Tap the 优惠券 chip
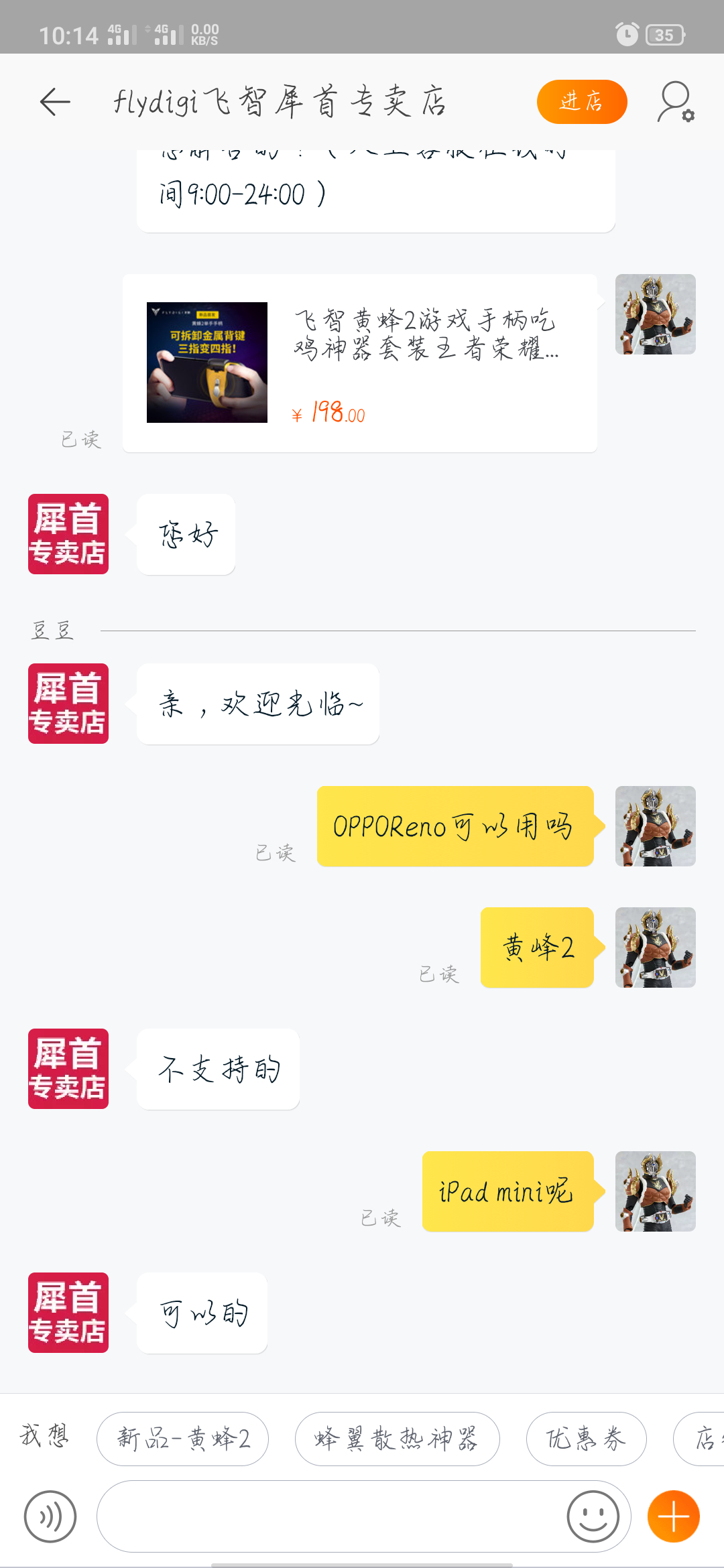Screen dimensions: 724x1568 tap(586, 1439)
